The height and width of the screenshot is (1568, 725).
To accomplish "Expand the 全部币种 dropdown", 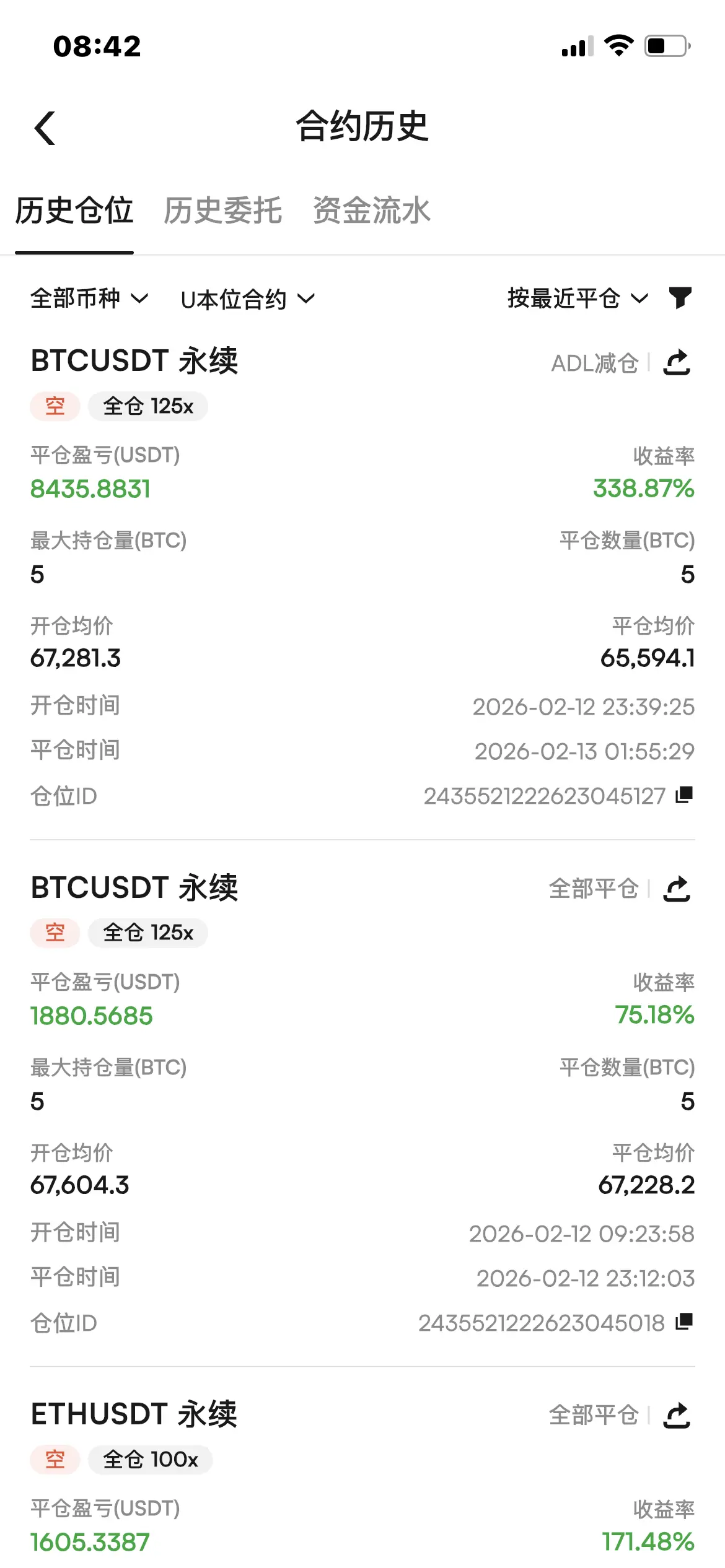I will [x=89, y=299].
